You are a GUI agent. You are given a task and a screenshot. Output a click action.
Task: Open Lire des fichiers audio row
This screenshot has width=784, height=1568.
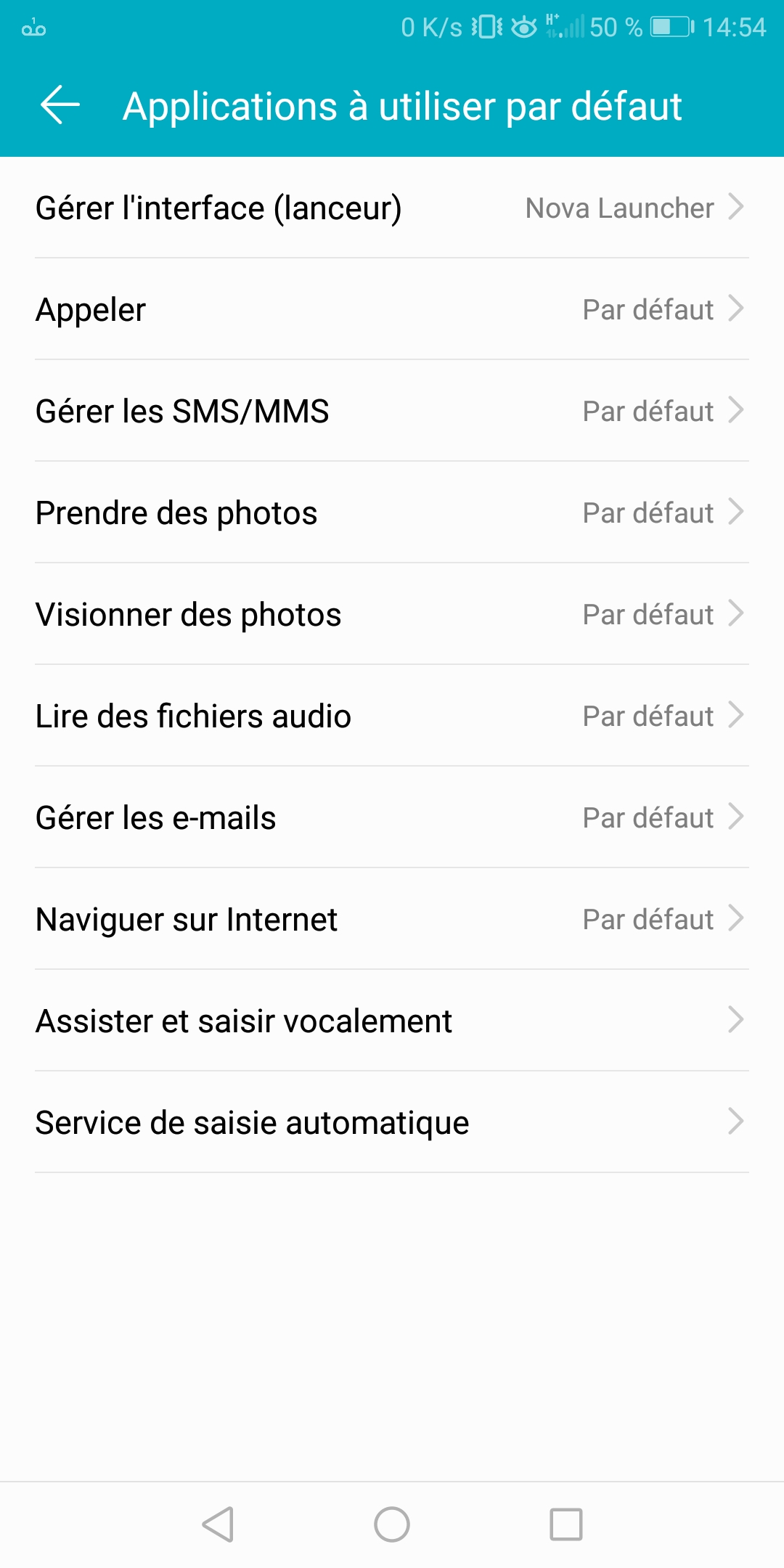pos(392,716)
